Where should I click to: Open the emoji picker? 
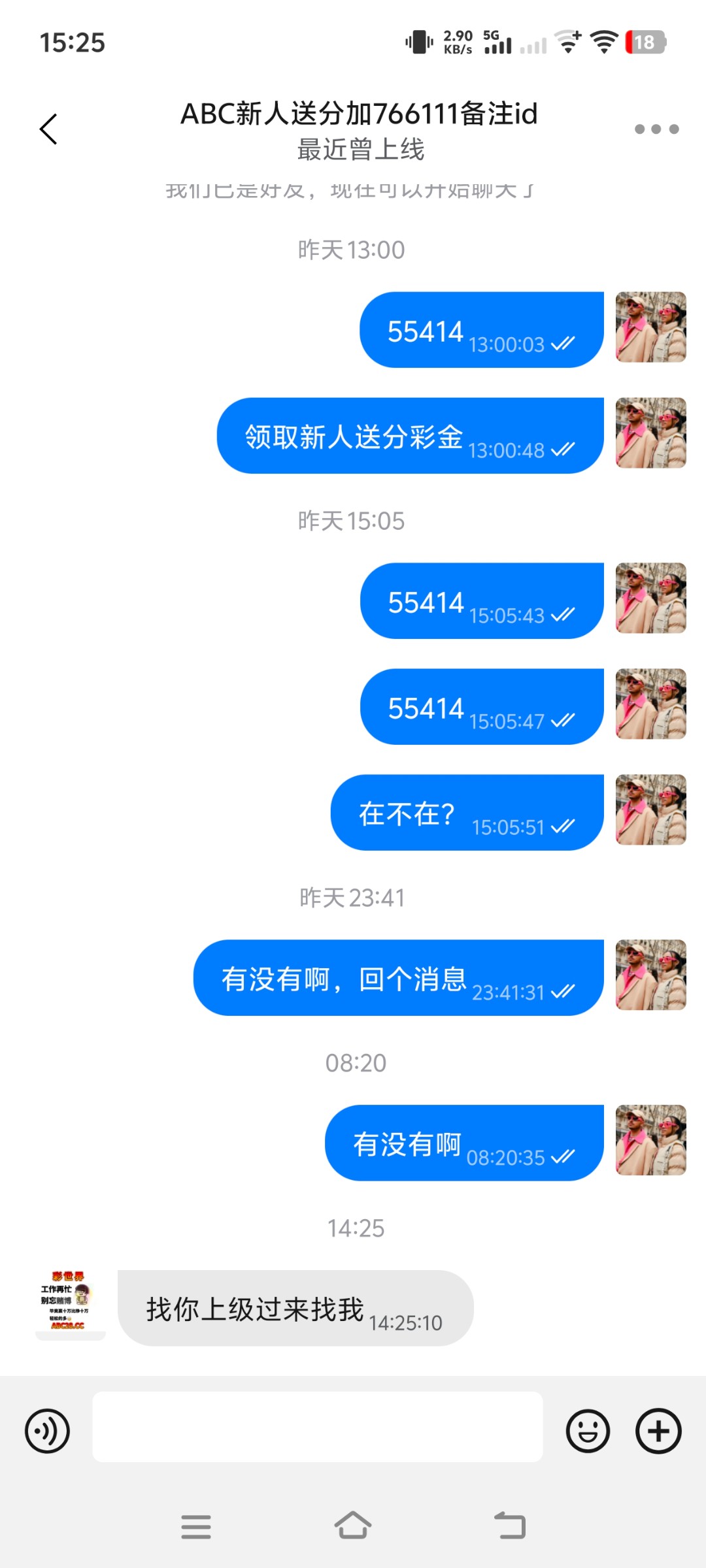(588, 1431)
